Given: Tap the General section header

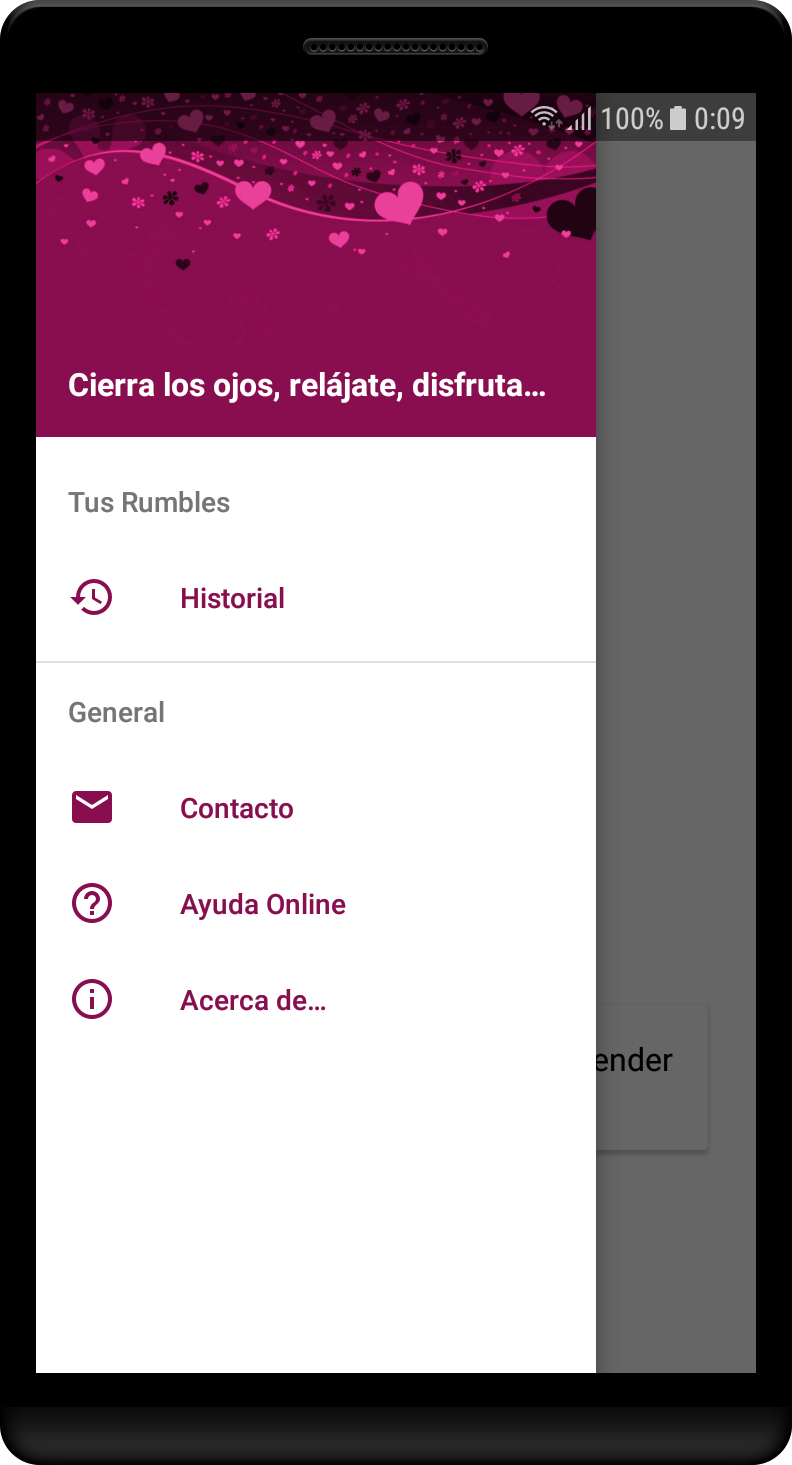Looking at the screenshot, I should point(116,712).
